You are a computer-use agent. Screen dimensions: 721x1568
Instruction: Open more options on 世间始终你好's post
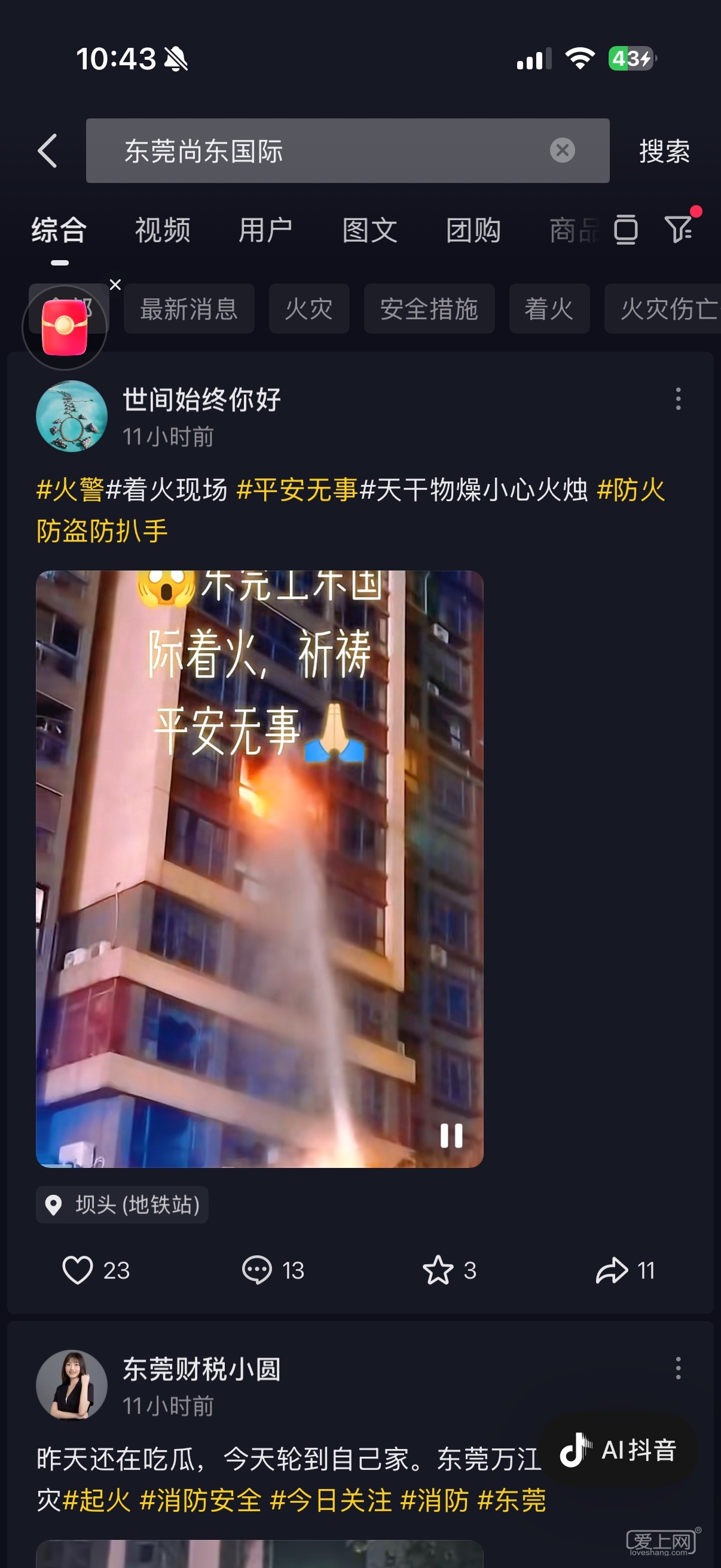coord(678,399)
